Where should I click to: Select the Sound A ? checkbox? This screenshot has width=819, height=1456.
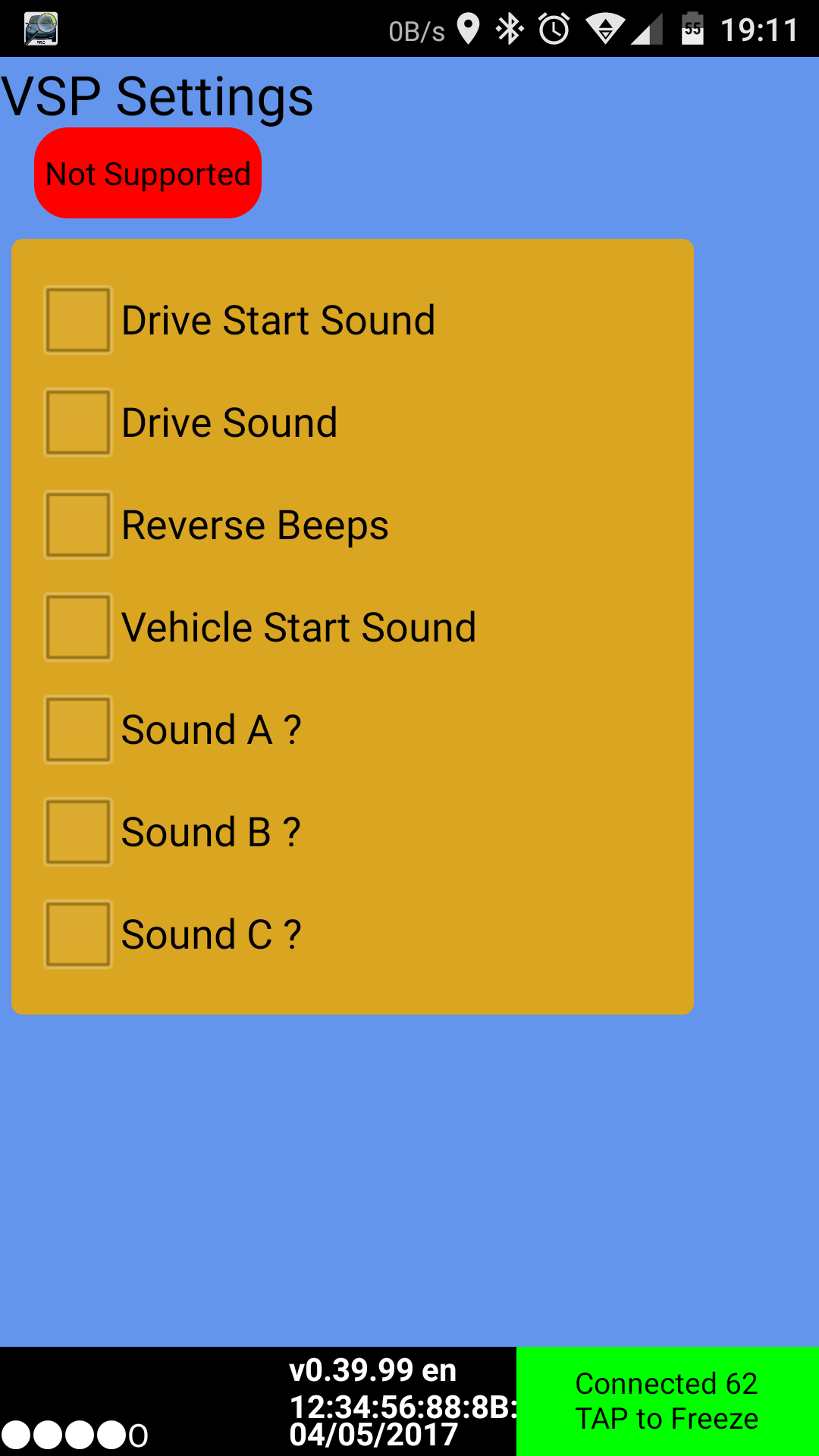(78, 730)
